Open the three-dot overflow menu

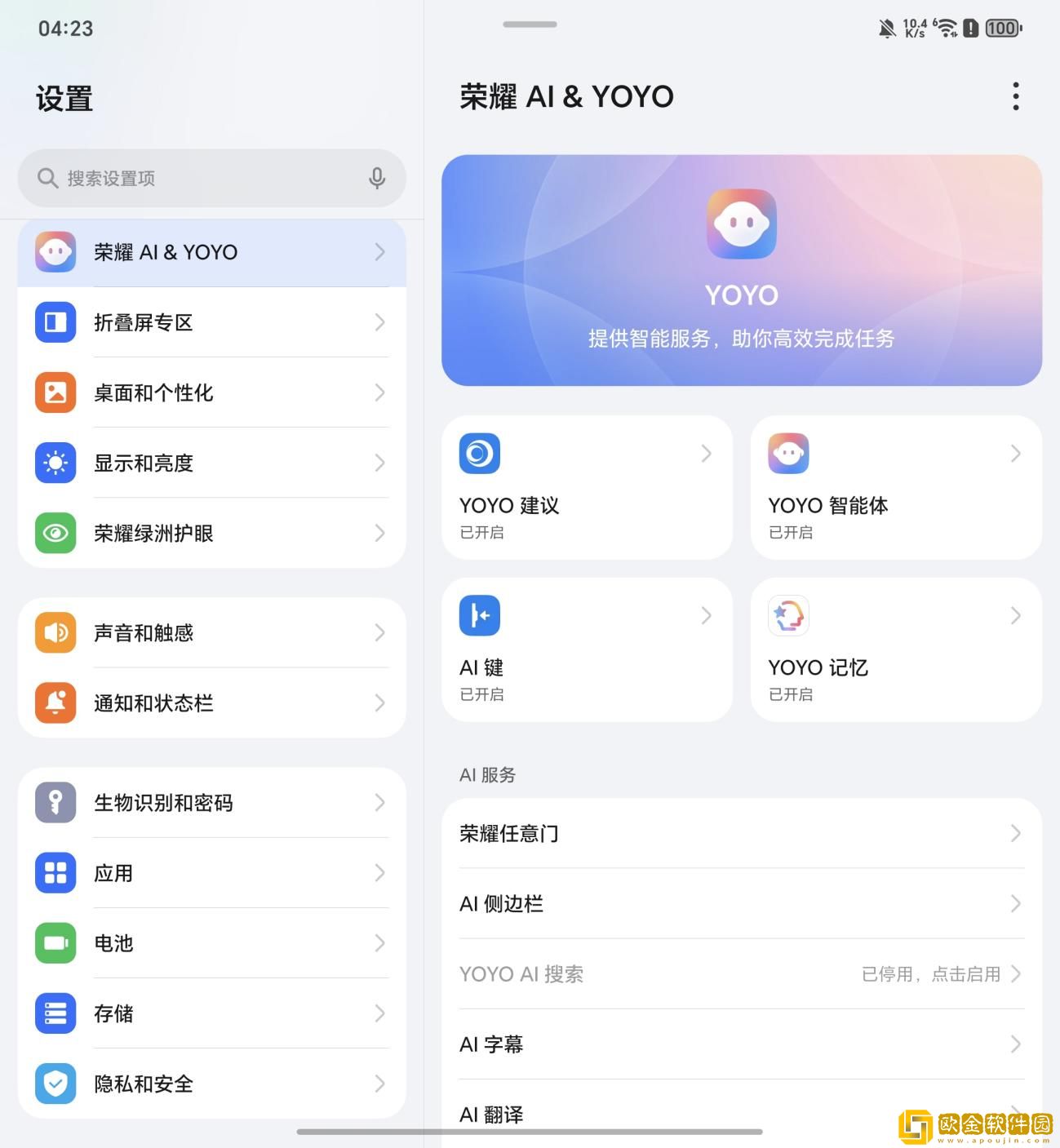pyautogui.click(x=1015, y=96)
